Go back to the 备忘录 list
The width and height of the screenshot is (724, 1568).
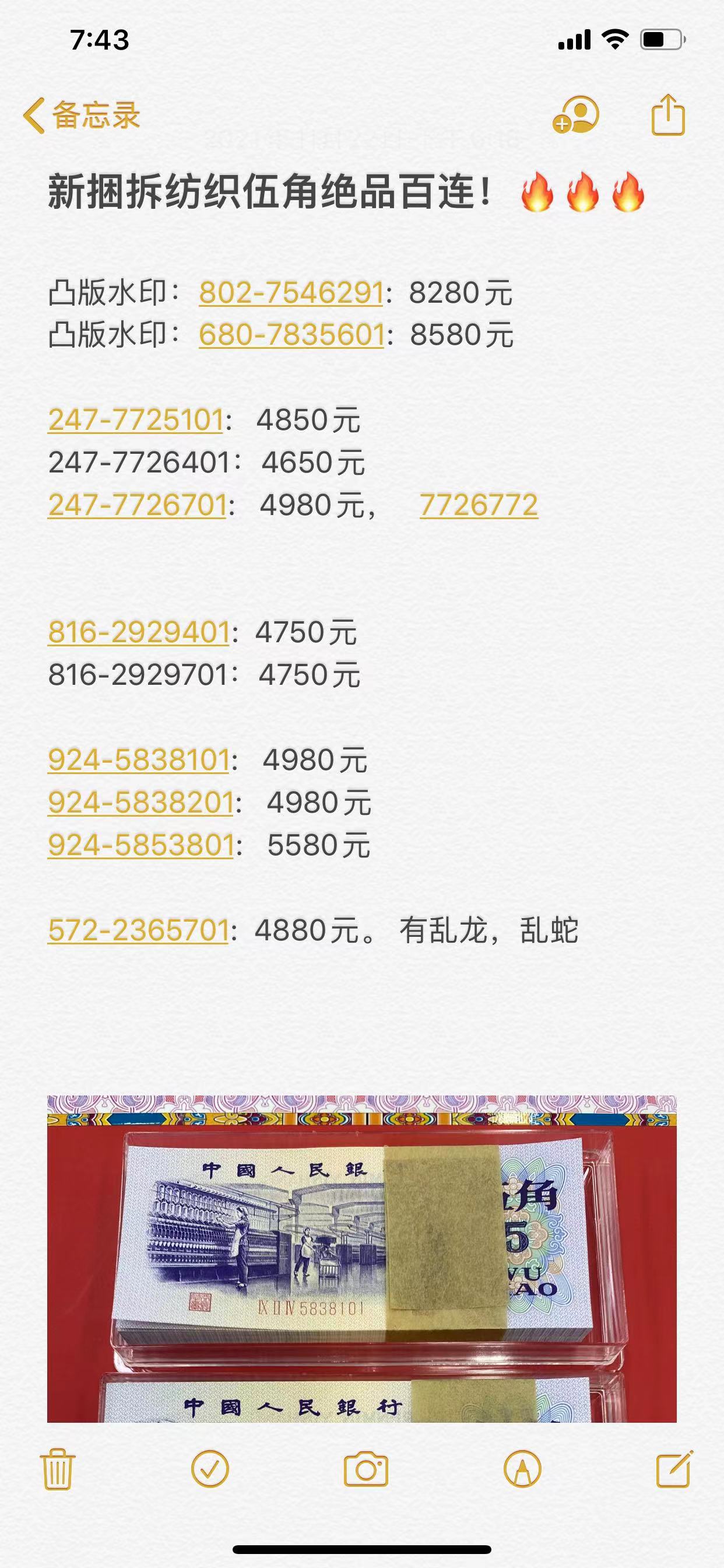point(82,115)
